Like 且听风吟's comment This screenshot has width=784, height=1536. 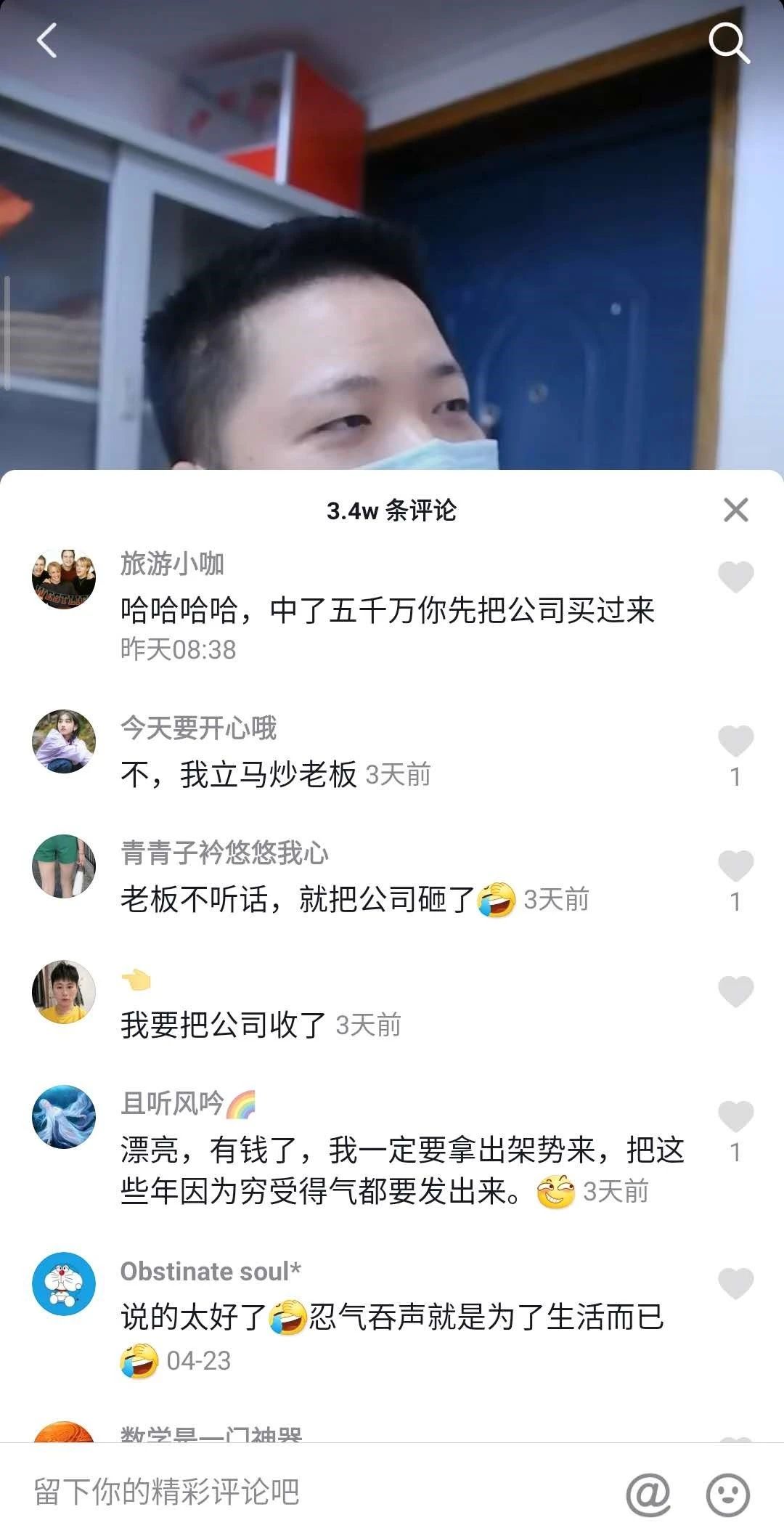coord(736,1116)
